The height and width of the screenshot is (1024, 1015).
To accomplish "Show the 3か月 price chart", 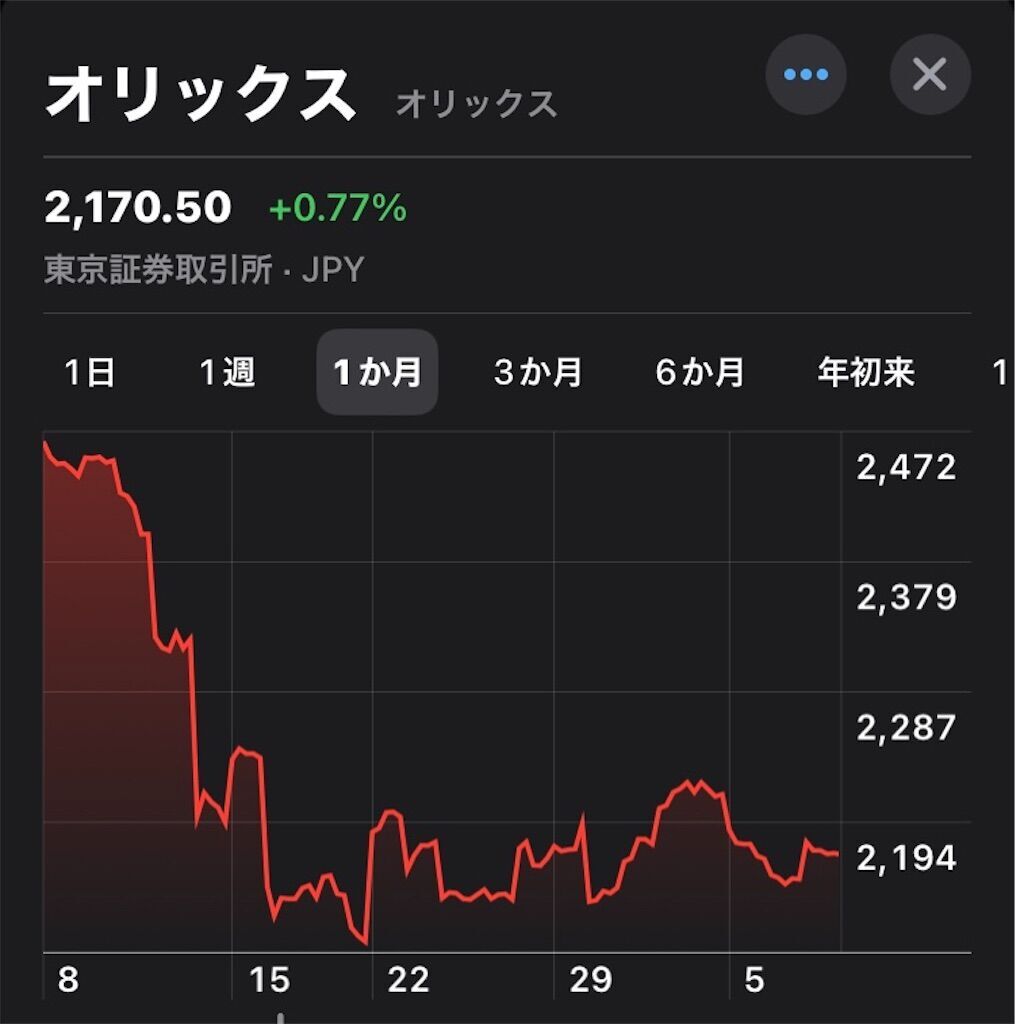I will coord(538,373).
